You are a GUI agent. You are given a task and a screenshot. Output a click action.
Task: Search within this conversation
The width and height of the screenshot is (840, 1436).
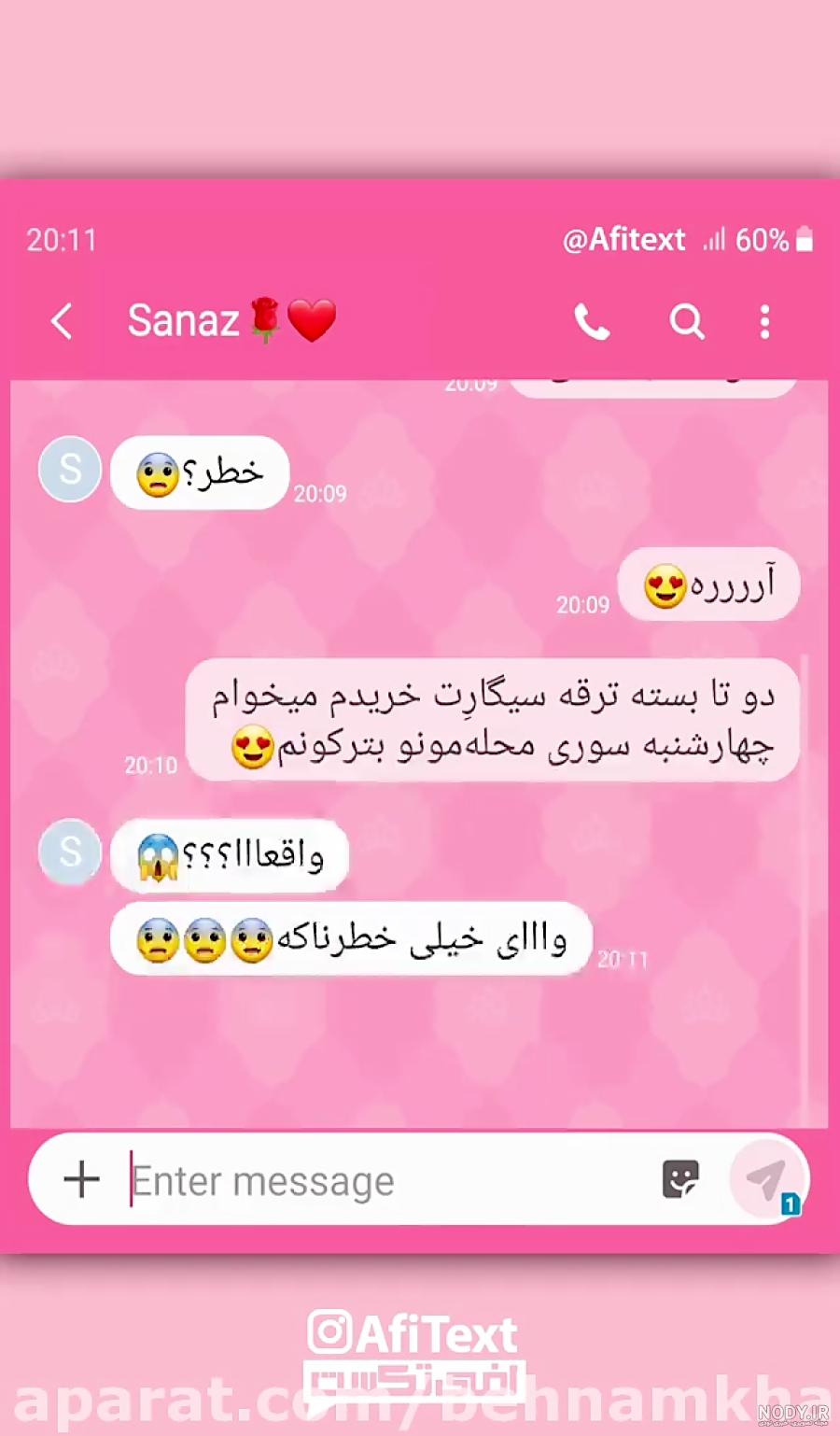pyautogui.click(x=687, y=322)
